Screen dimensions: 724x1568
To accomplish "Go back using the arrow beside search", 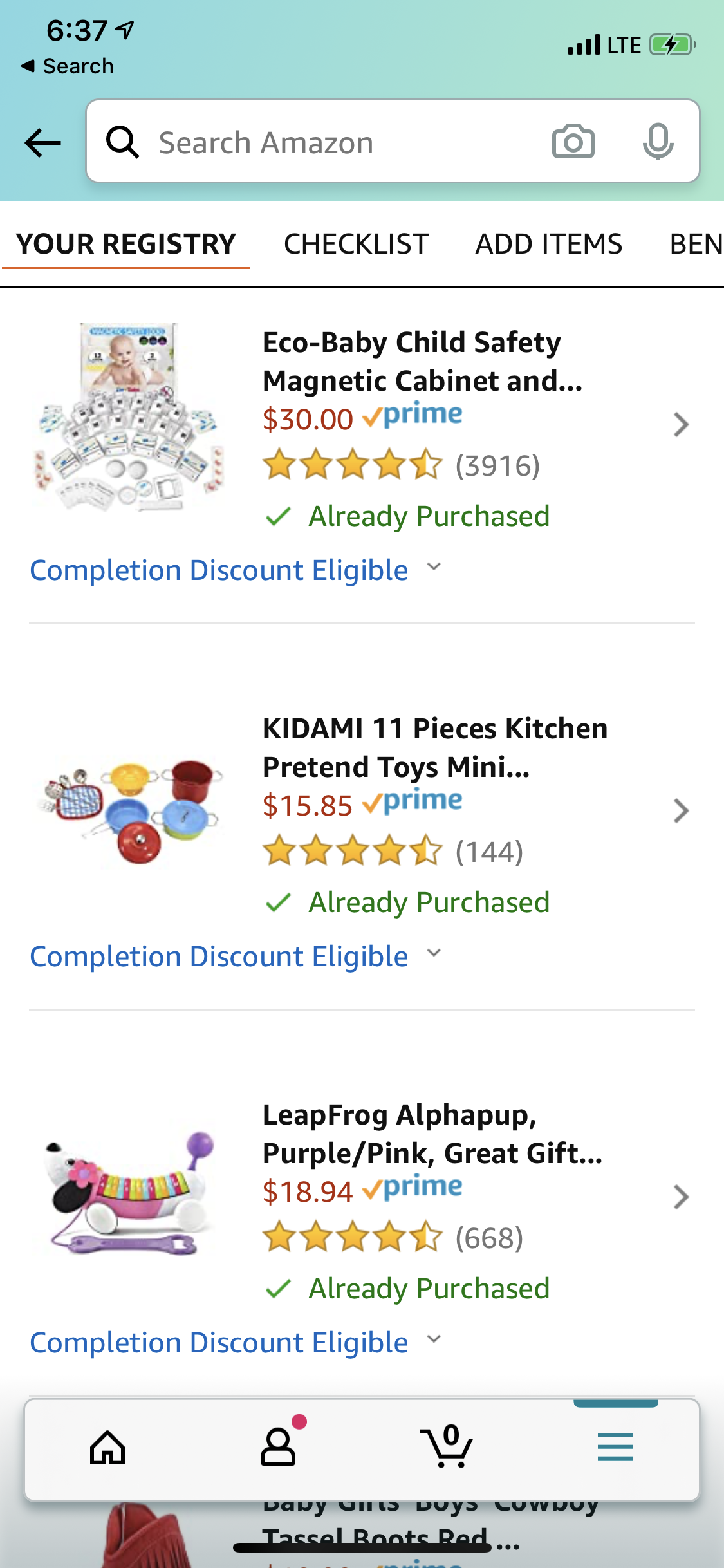I will coord(42,142).
